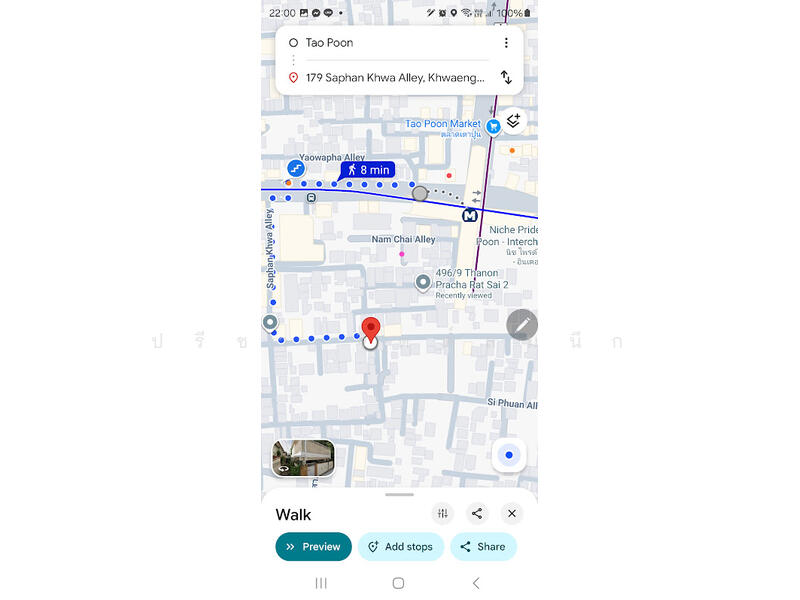The width and height of the screenshot is (800, 600).
Task: Open the overflow menu in route card
Action: [506, 43]
